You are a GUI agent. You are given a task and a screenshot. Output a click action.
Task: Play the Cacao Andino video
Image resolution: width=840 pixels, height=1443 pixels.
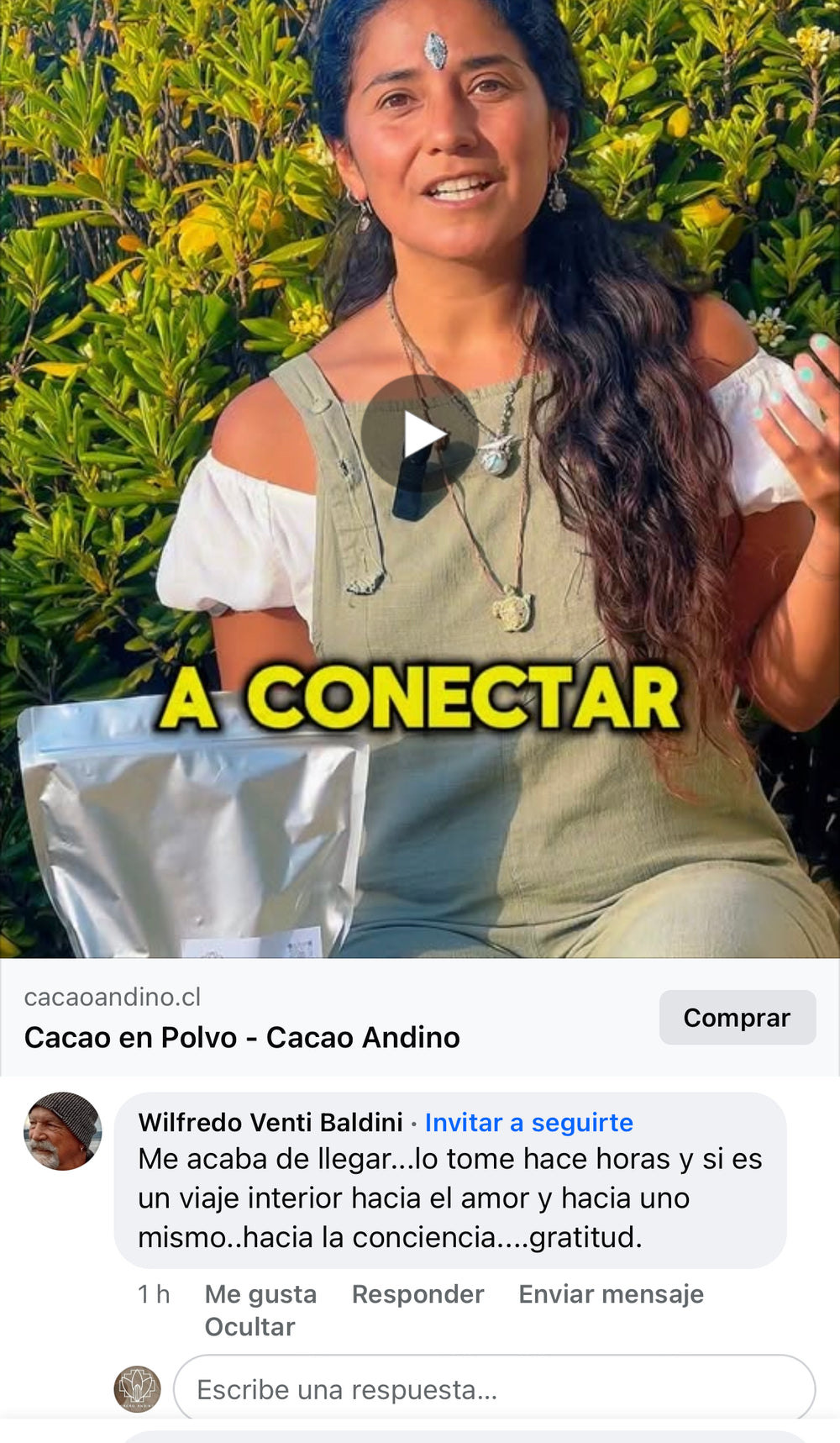(419, 434)
